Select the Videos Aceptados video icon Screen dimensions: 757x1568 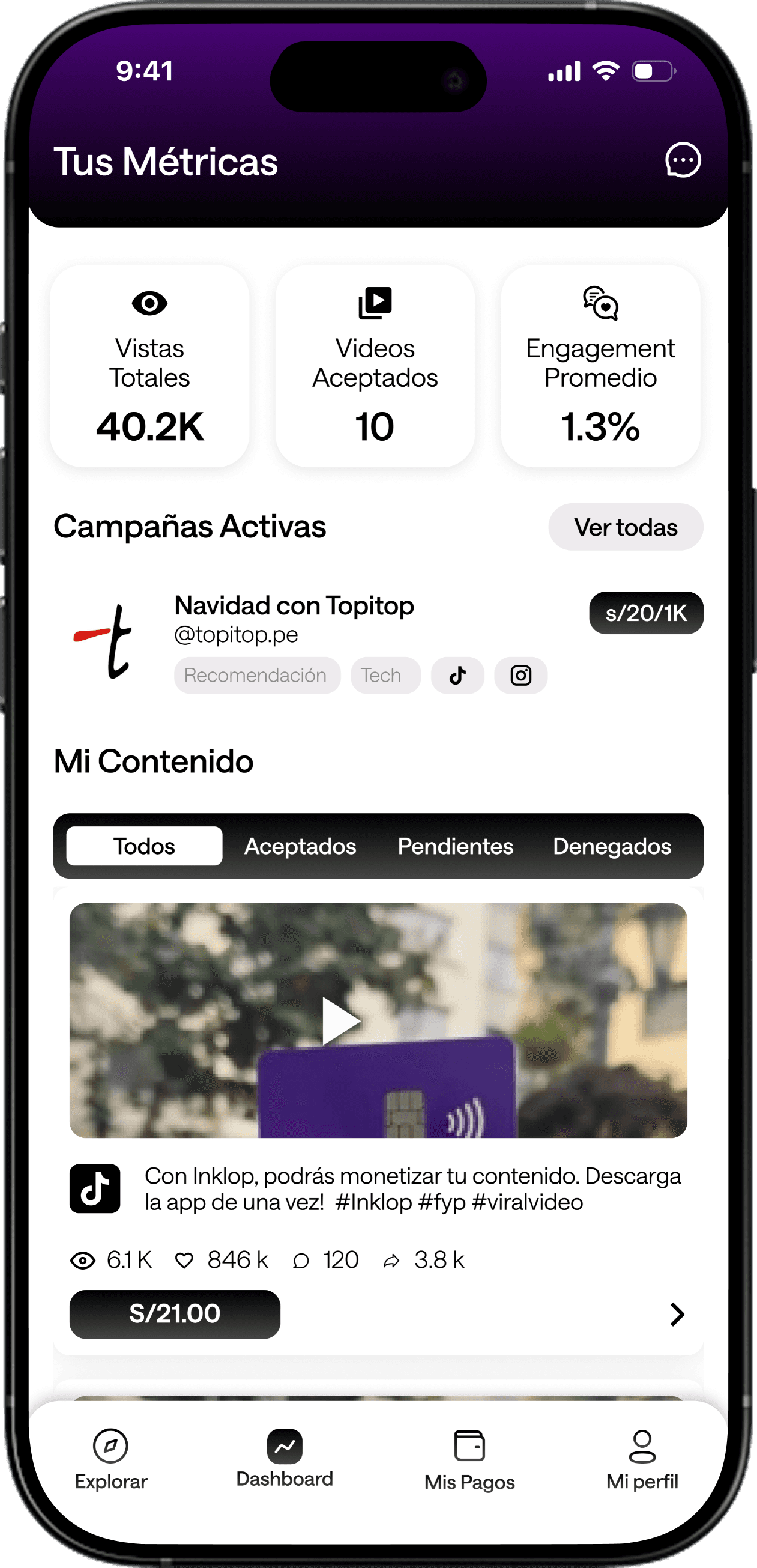pos(375,302)
